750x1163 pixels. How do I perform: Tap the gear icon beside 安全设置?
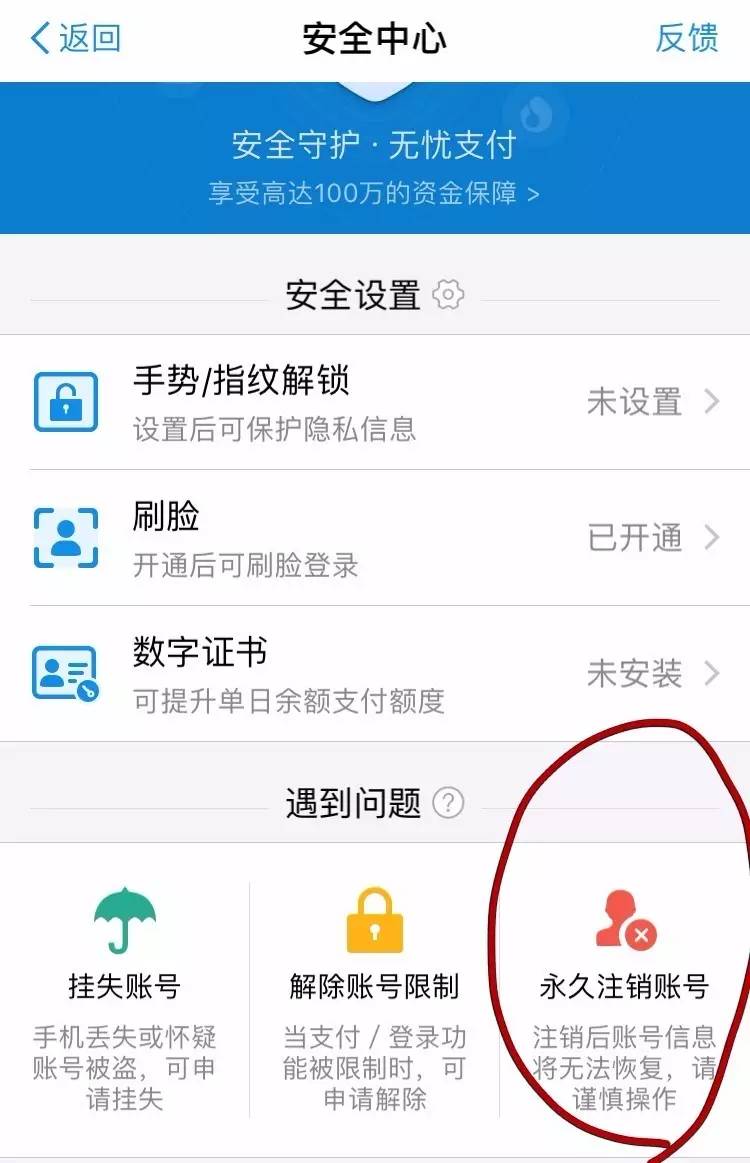pyautogui.click(x=449, y=296)
